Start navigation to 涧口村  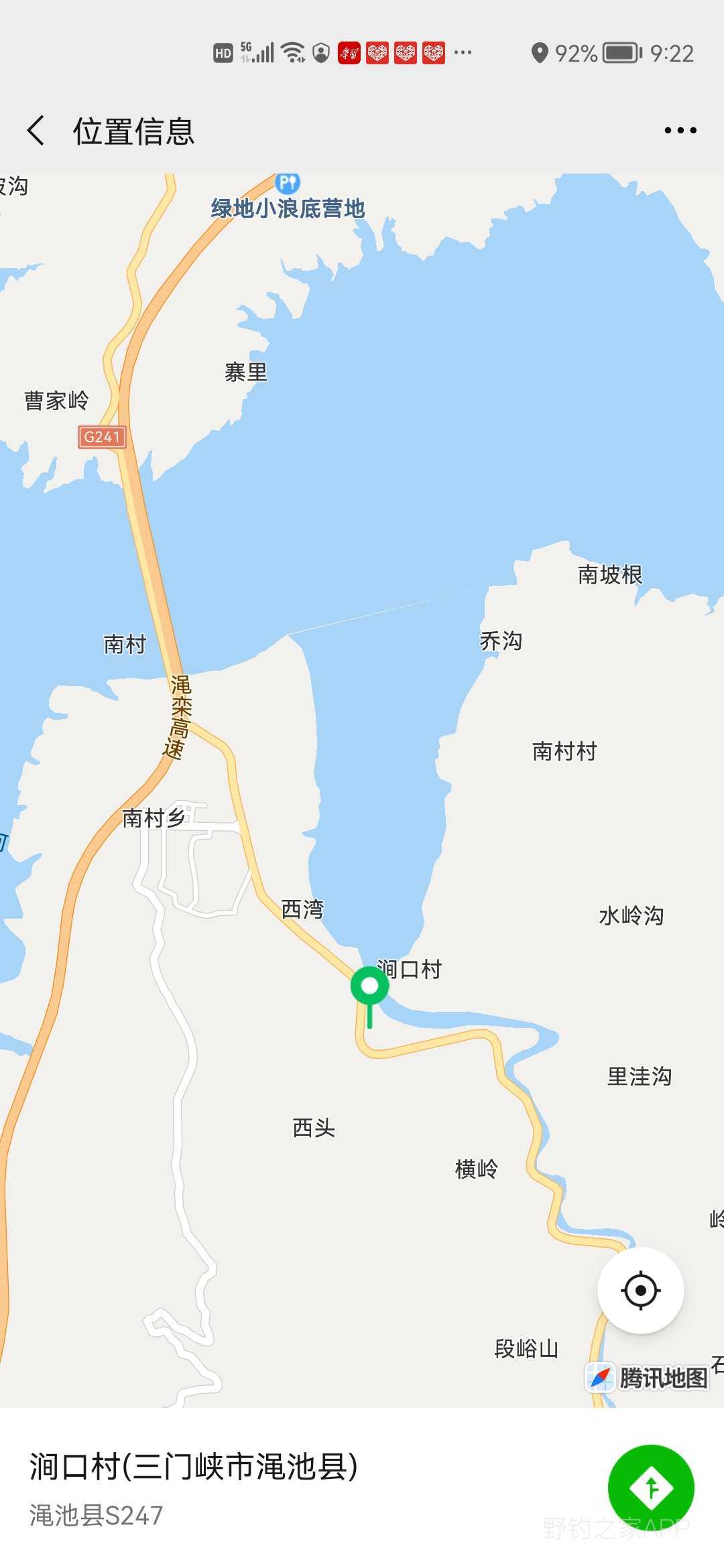pos(650,1488)
